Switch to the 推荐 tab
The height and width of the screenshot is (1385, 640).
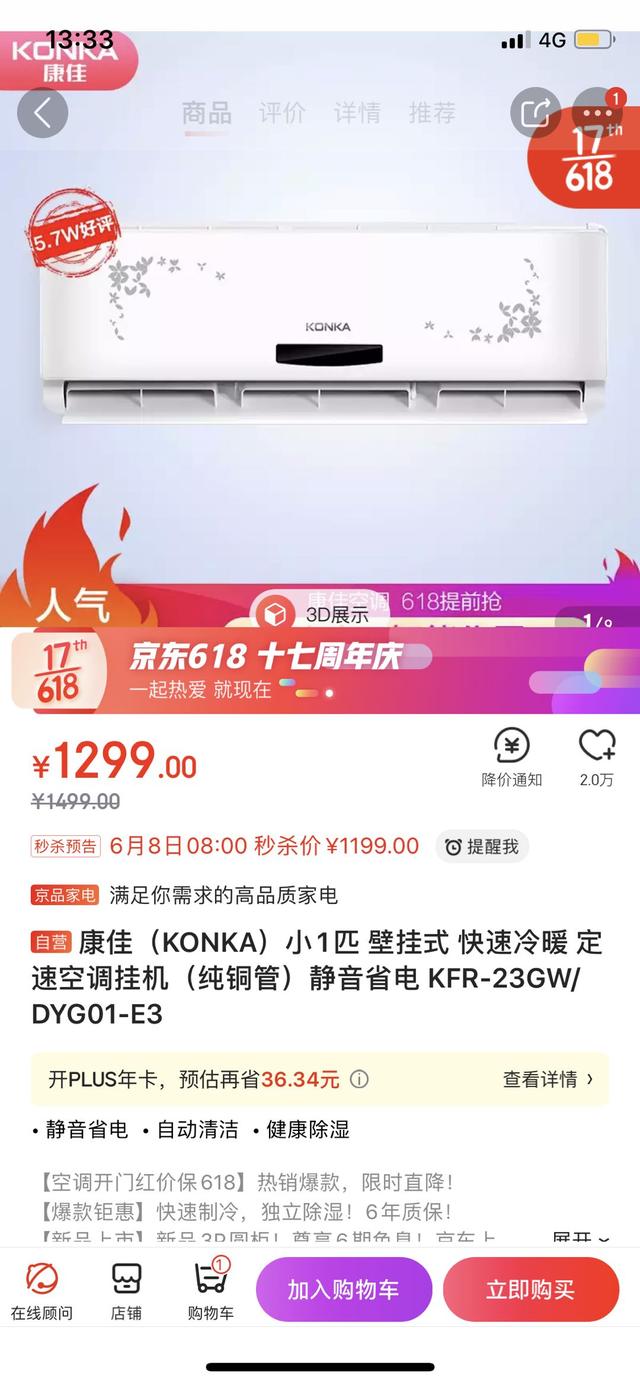[432, 113]
